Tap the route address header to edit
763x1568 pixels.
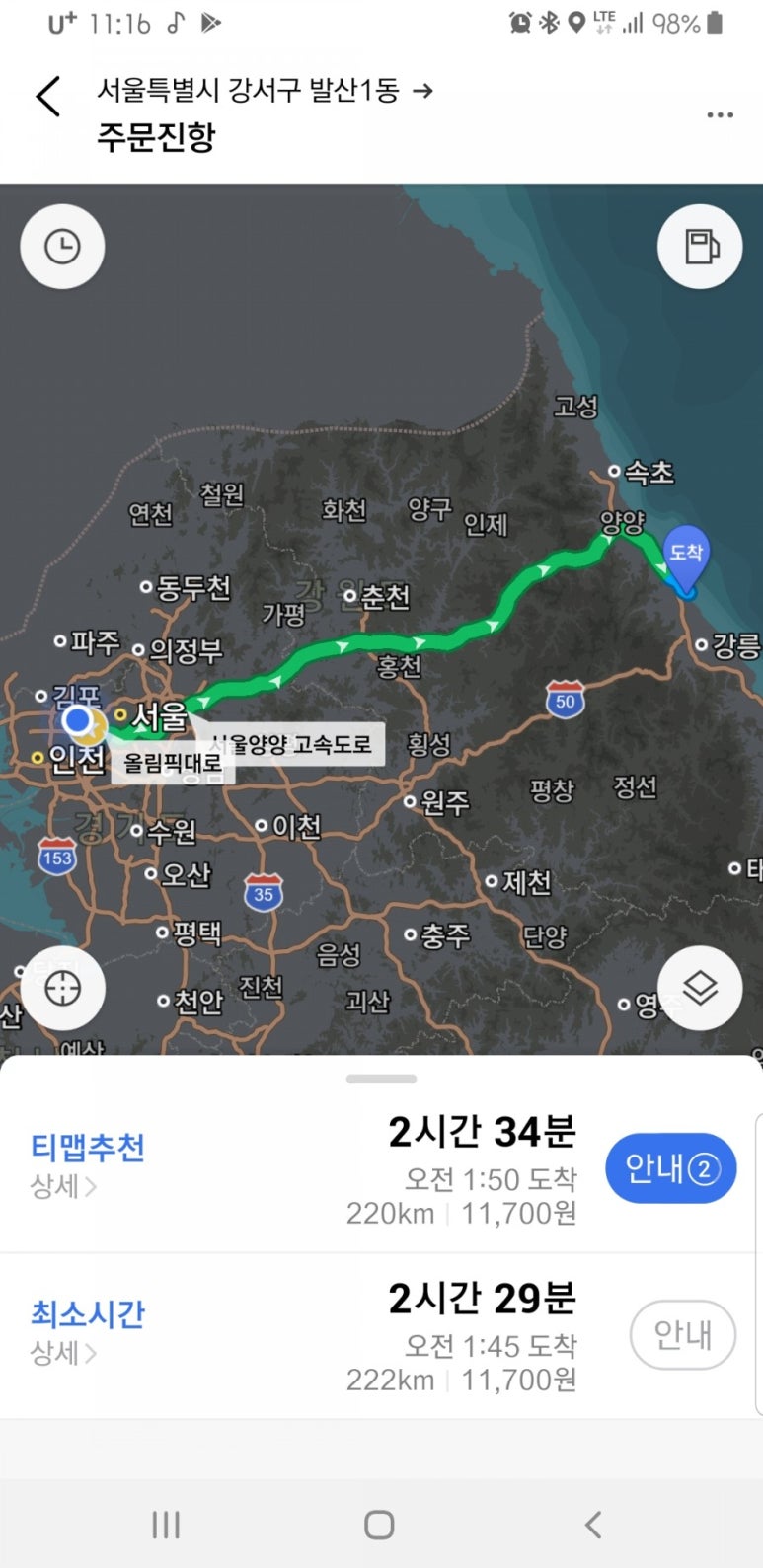coord(265,112)
